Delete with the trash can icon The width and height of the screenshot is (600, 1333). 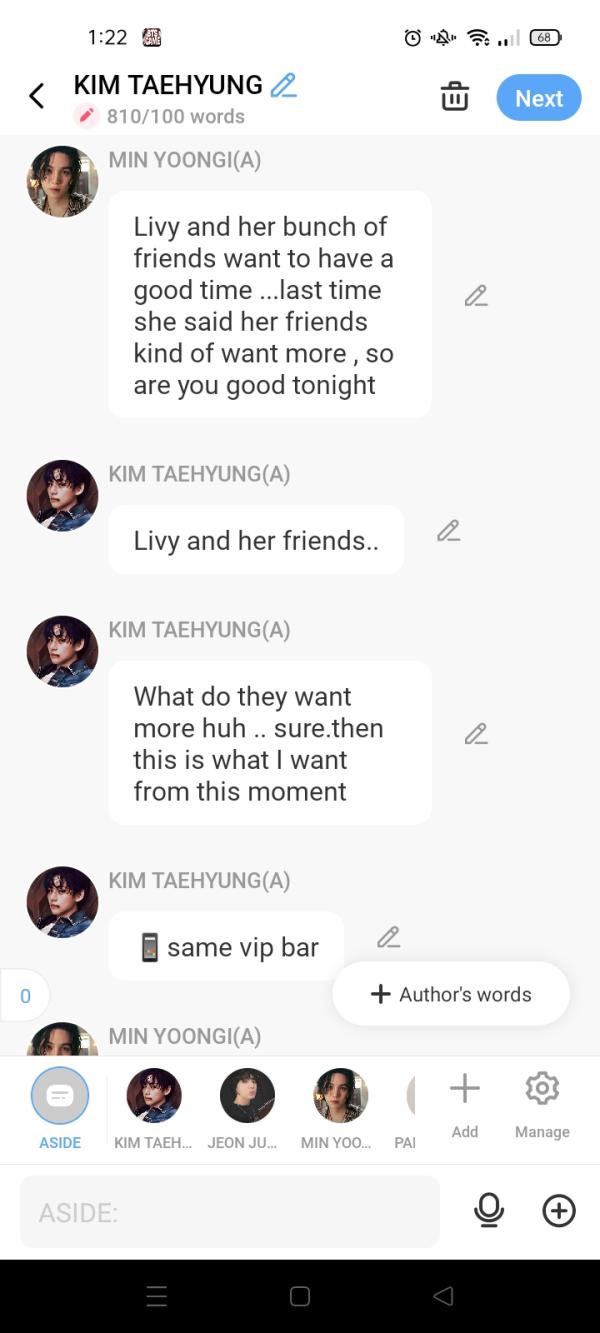point(455,97)
